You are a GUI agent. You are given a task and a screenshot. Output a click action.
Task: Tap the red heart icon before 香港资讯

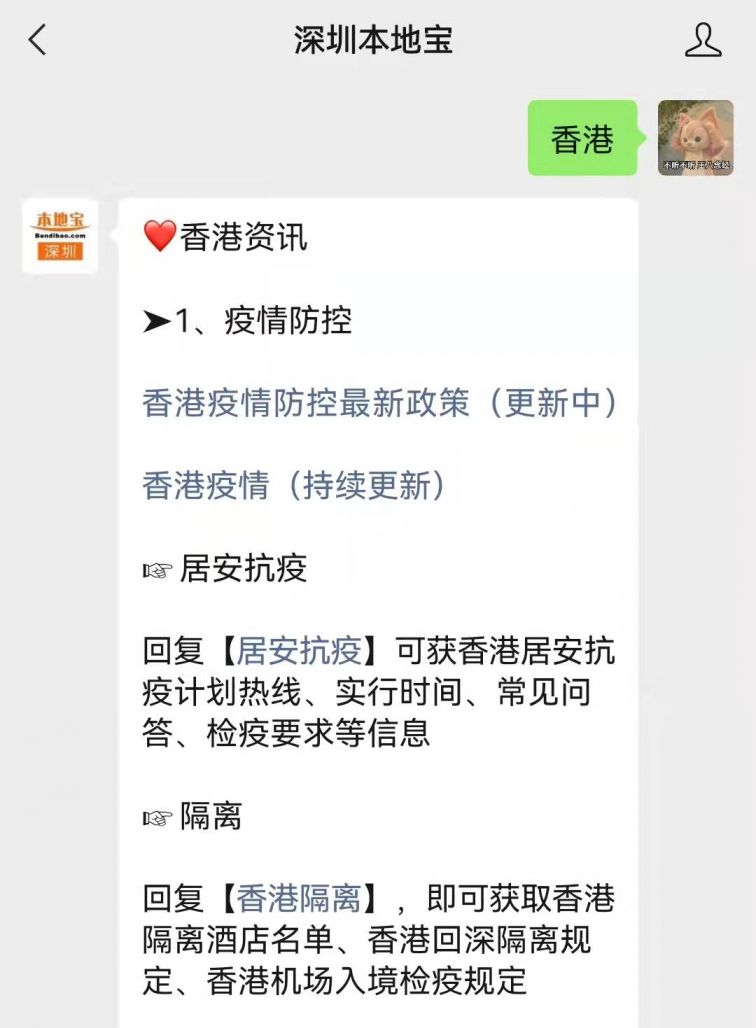160,236
